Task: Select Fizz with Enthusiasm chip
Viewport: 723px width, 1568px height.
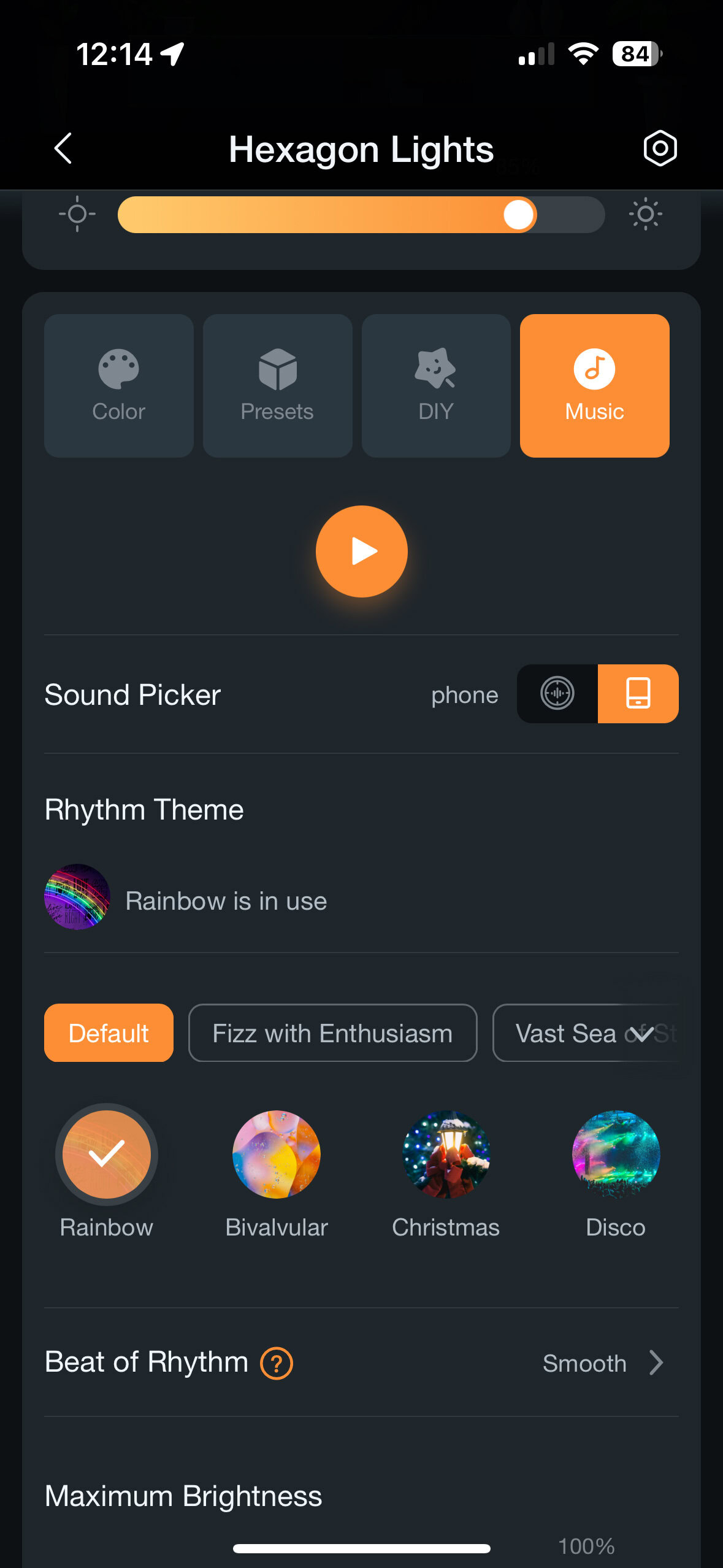Action: click(x=332, y=1033)
